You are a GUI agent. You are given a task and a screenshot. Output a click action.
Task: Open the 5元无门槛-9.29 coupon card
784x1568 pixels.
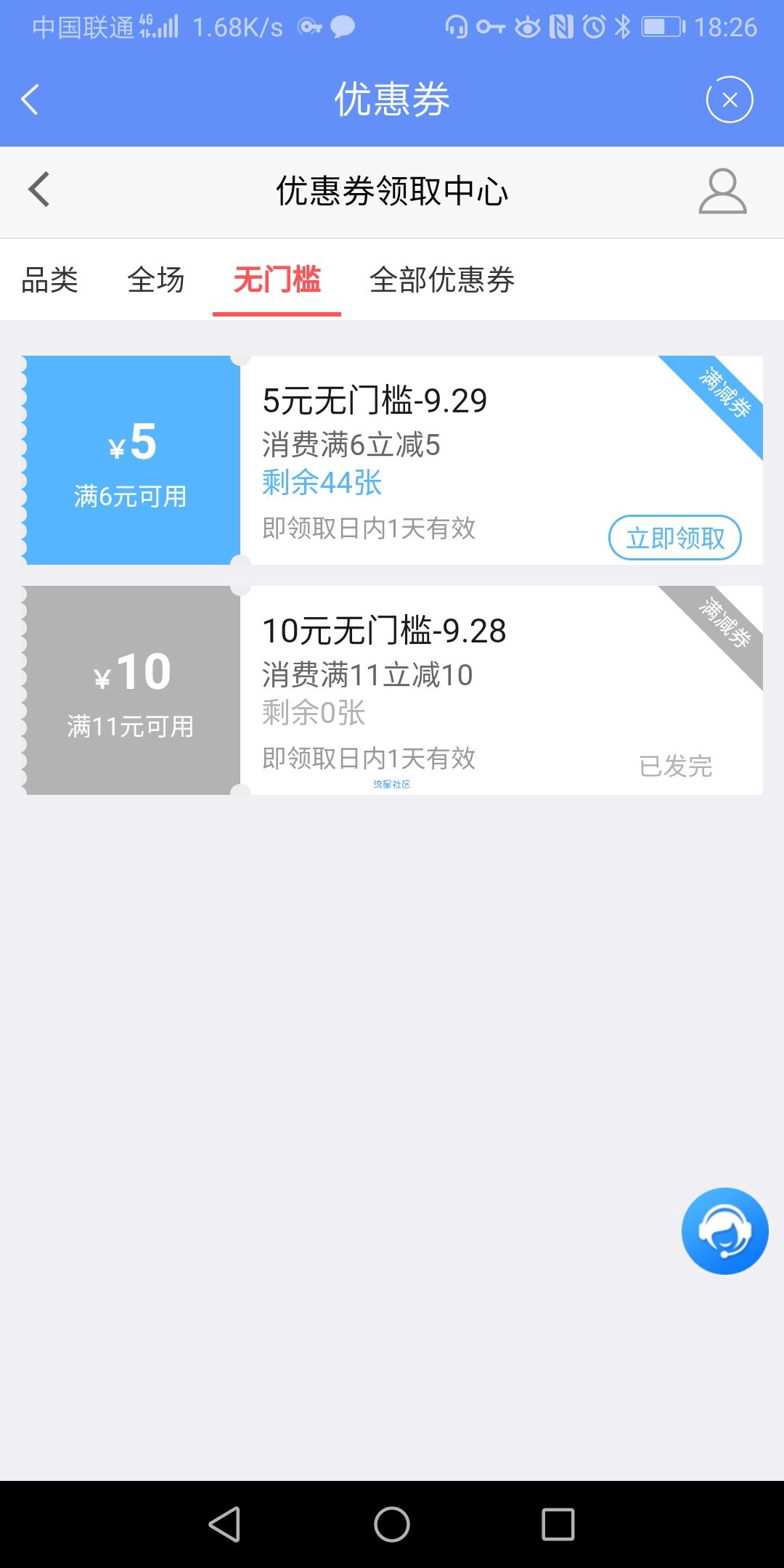392,460
